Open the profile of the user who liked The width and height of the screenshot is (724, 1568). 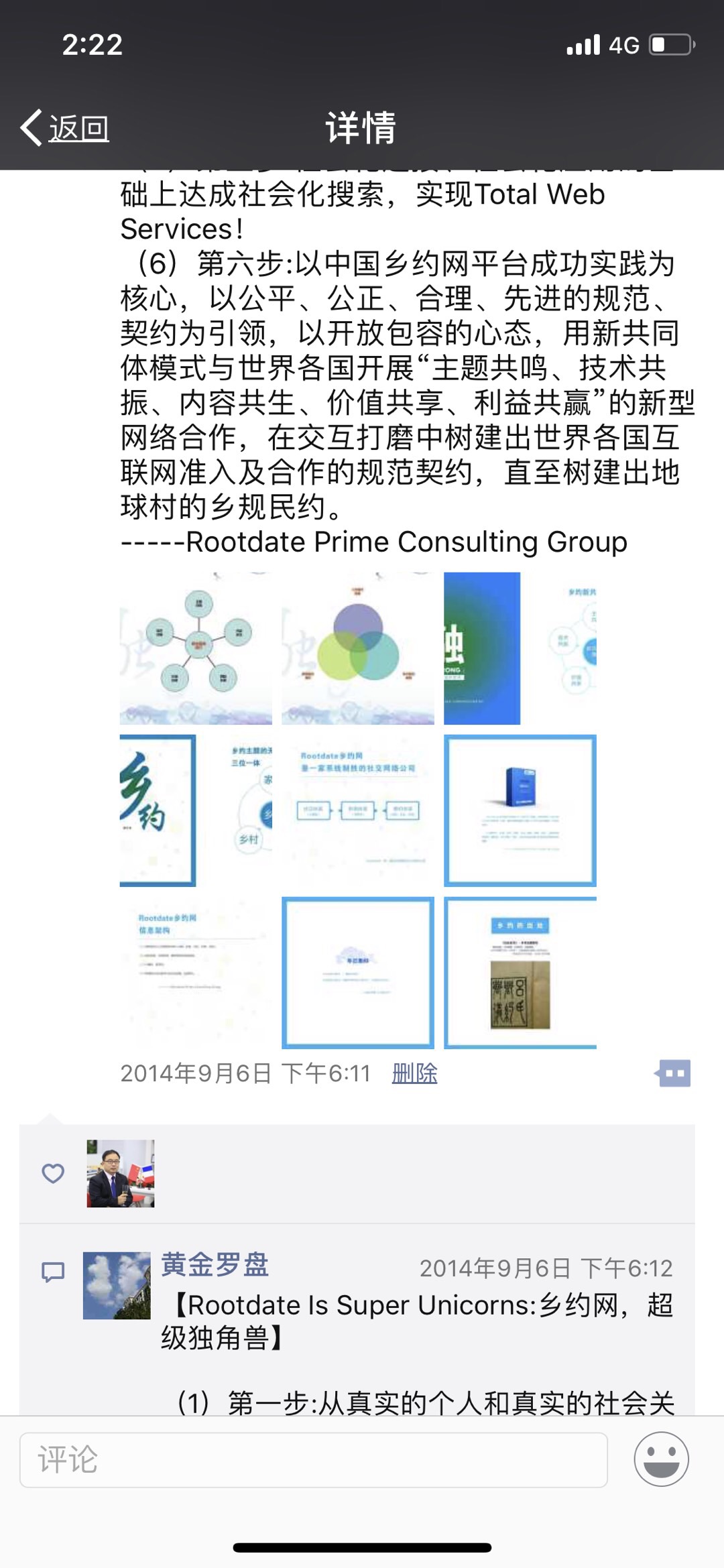121,1174
